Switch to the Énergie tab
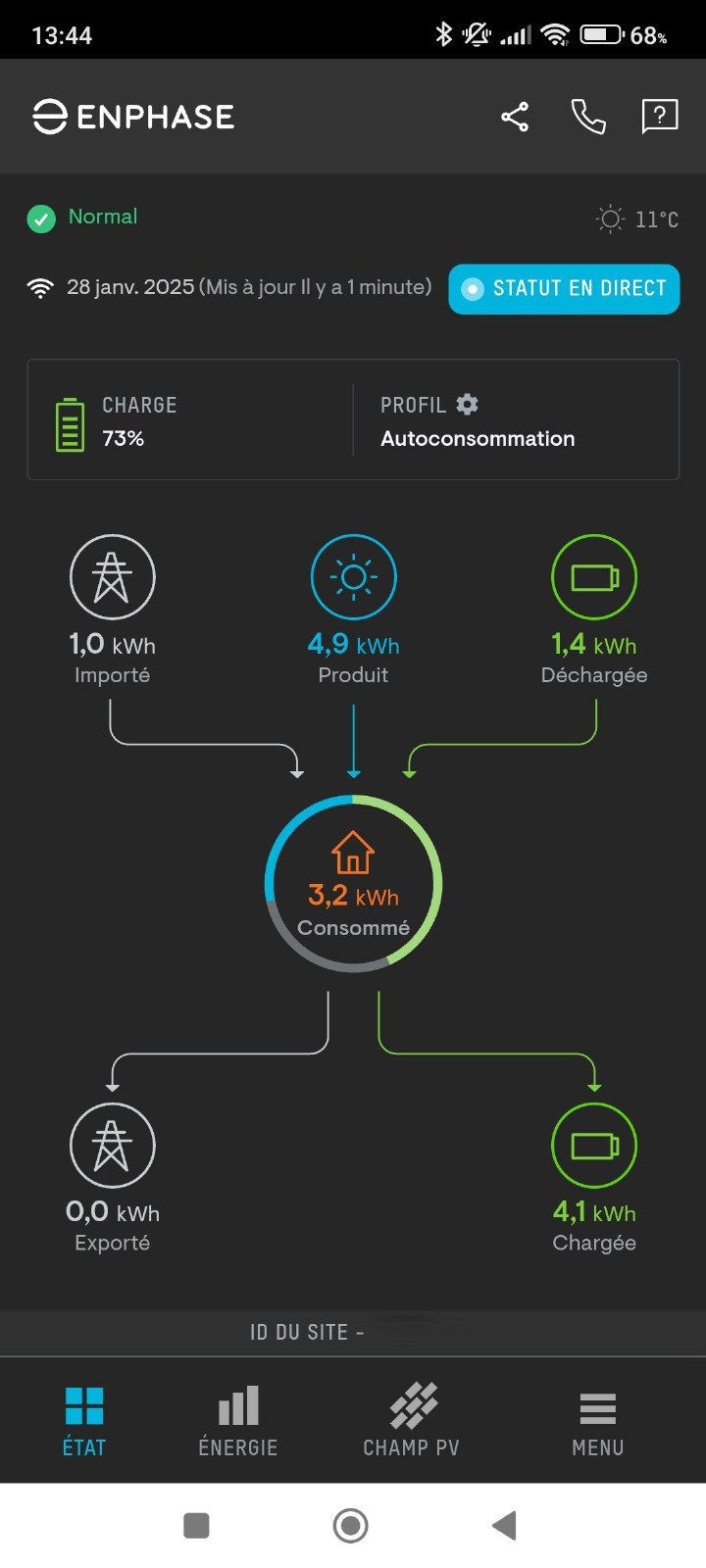 tap(238, 1421)
